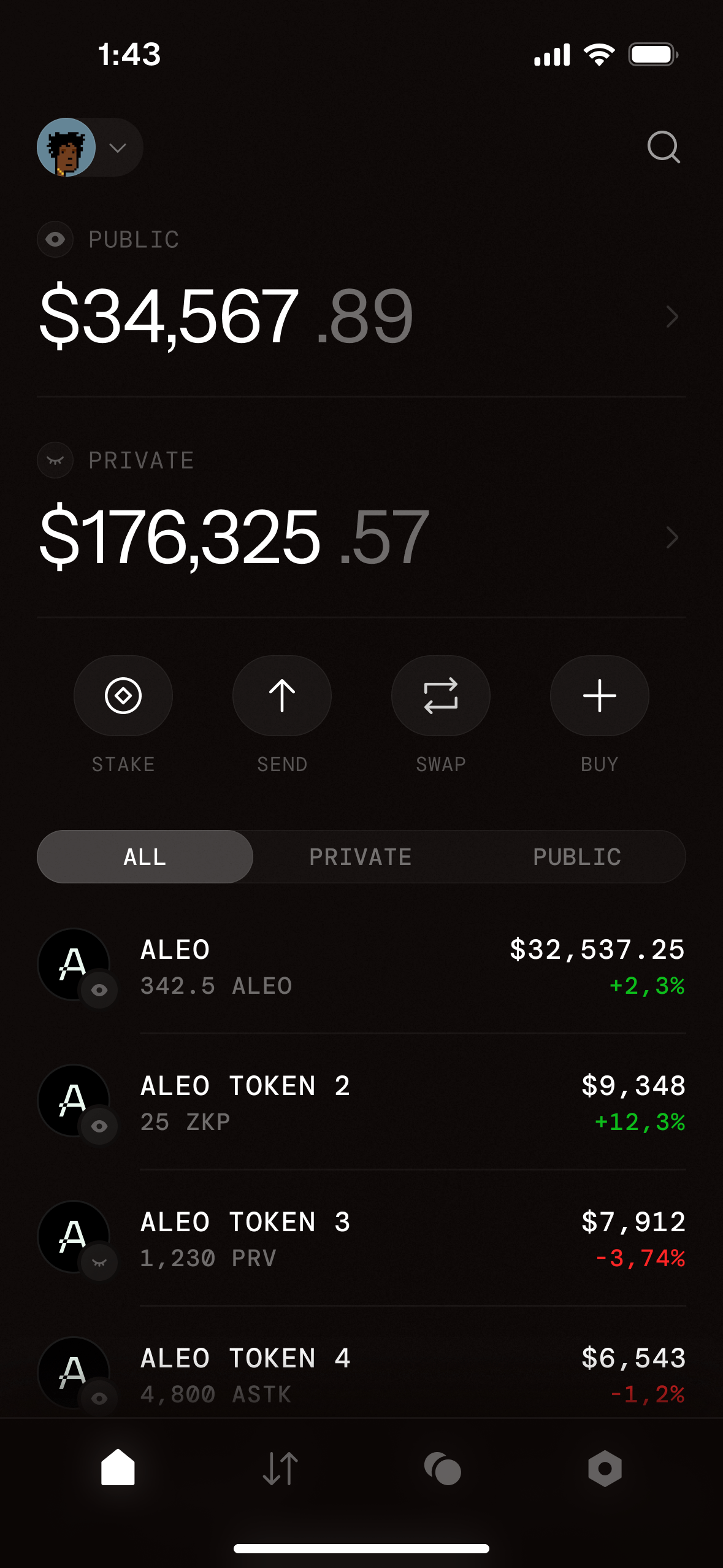
Task: Tap the eye icon next to PUBLIC label
Action: (55, 239)
